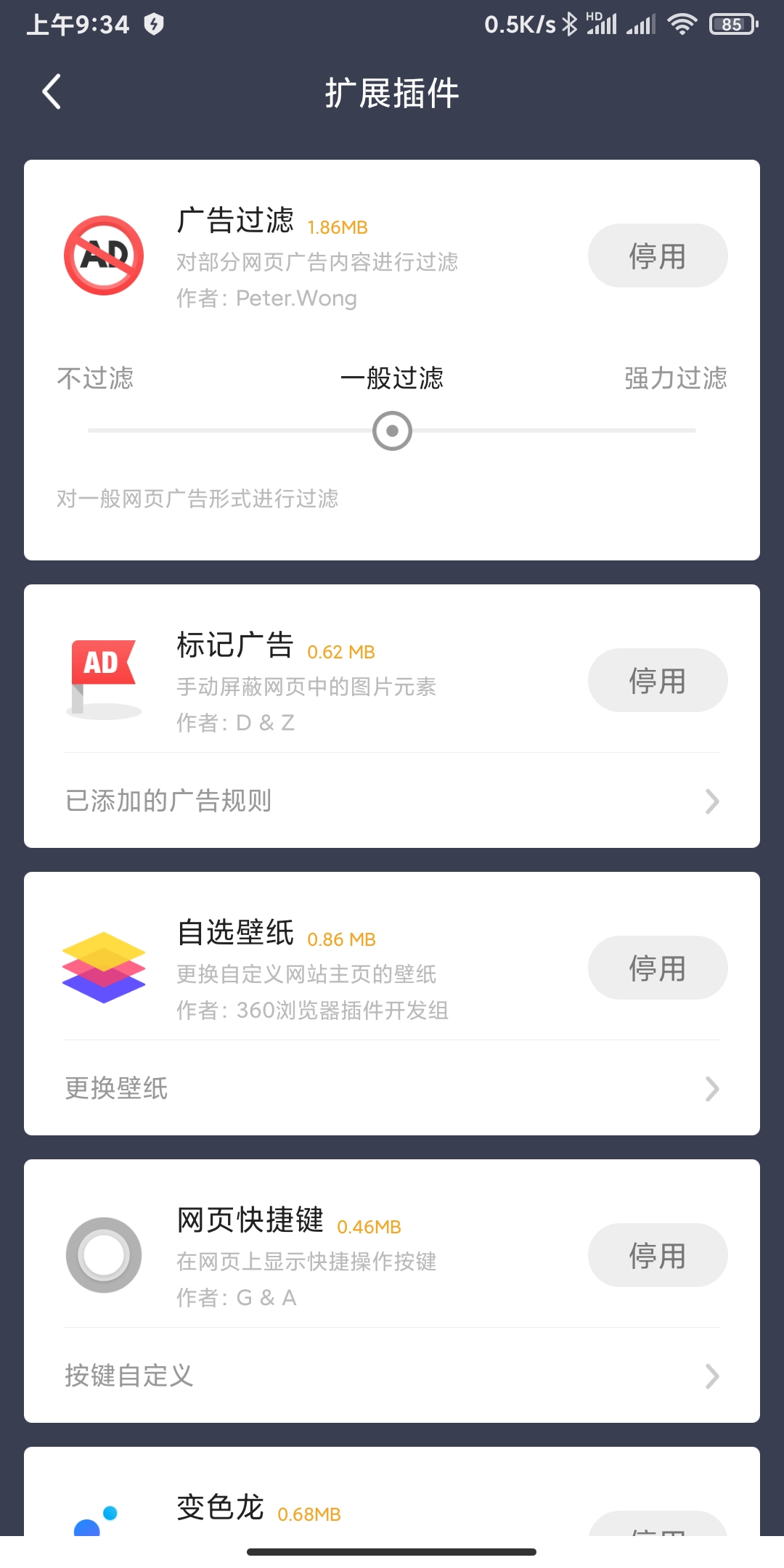
Task: Disable the 广告过滤 plugin via 停用
Action: pos(657,256)
